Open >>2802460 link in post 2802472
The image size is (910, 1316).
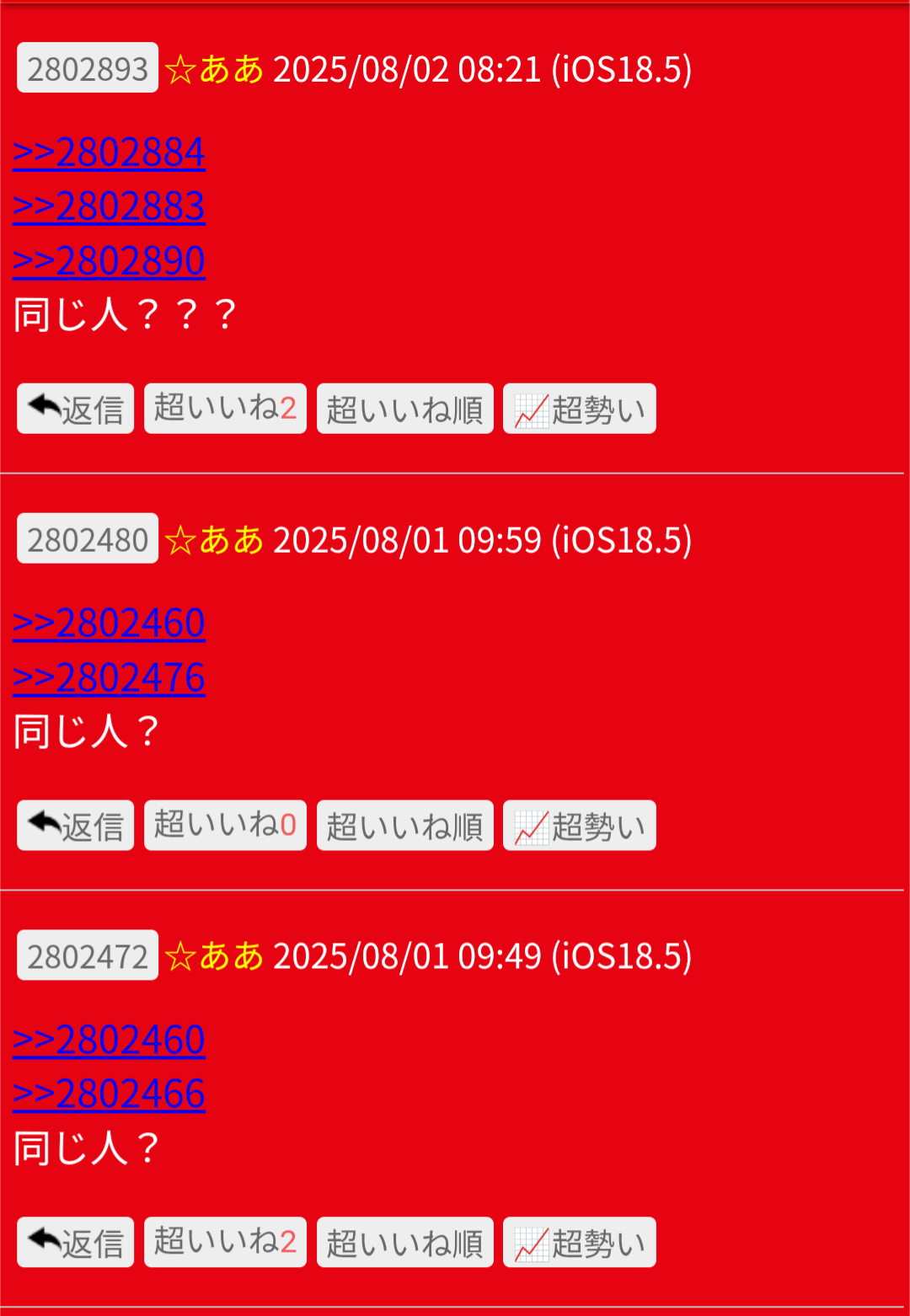(x=109, y=1040)
